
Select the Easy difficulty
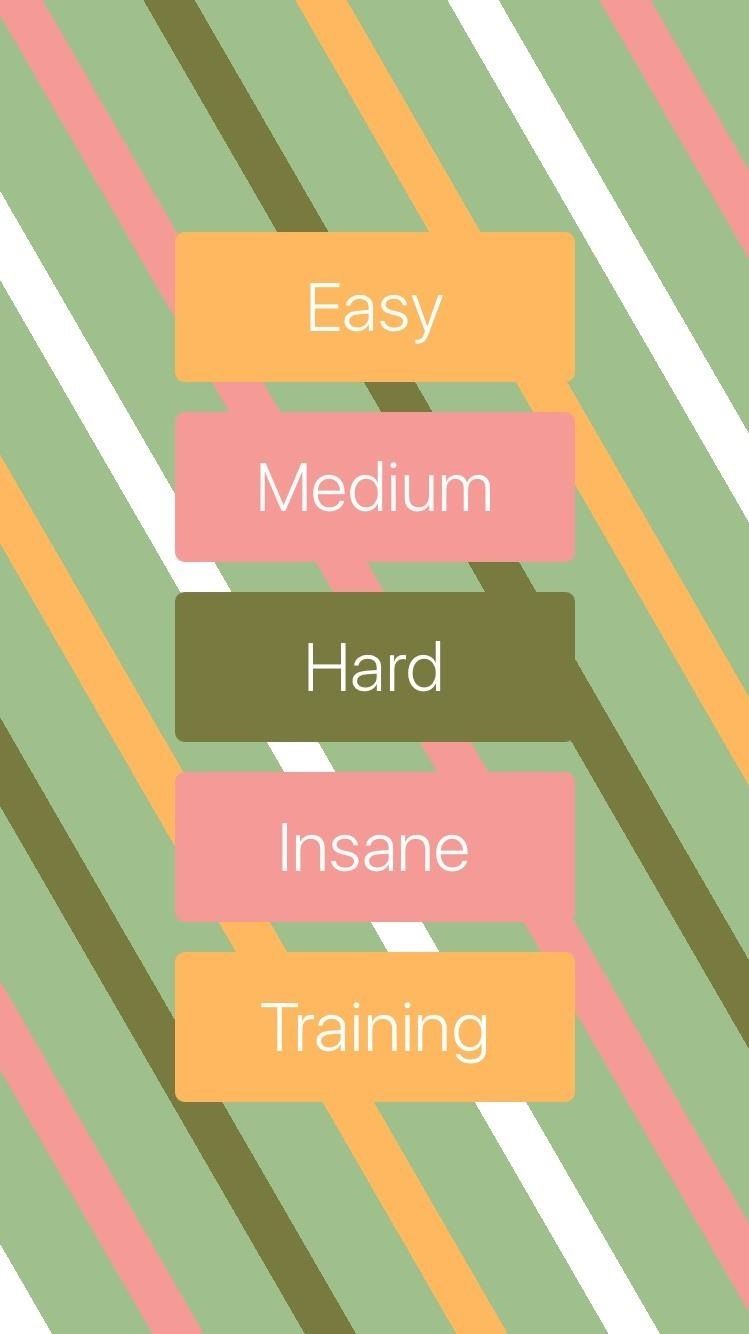[374, 307]
